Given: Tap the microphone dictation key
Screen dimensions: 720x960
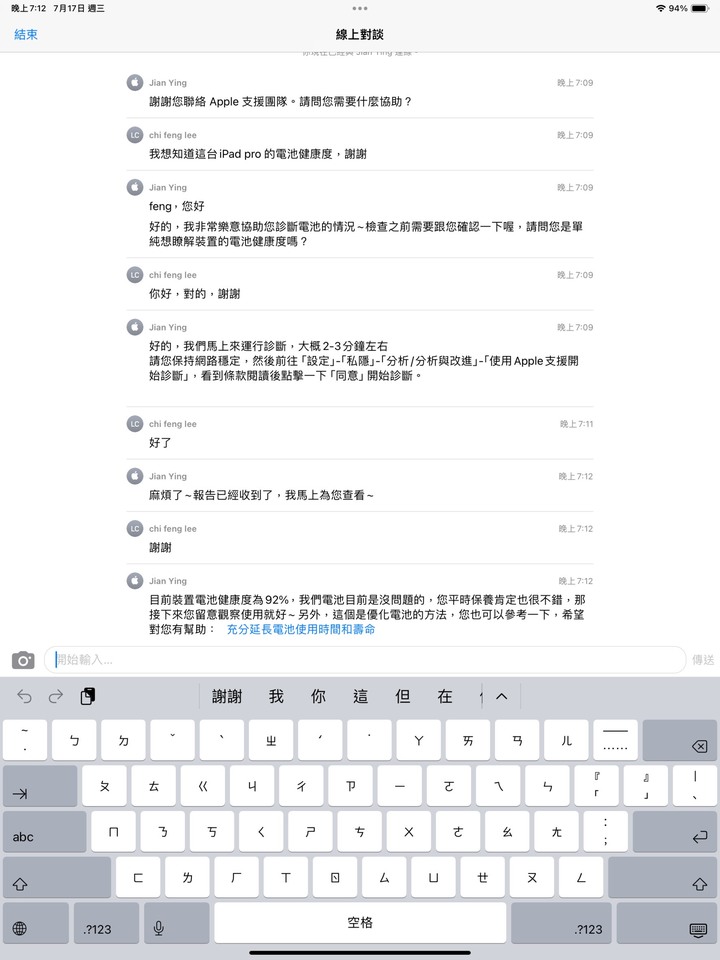Looking at the screenshot, I should [x=158, y=928].
